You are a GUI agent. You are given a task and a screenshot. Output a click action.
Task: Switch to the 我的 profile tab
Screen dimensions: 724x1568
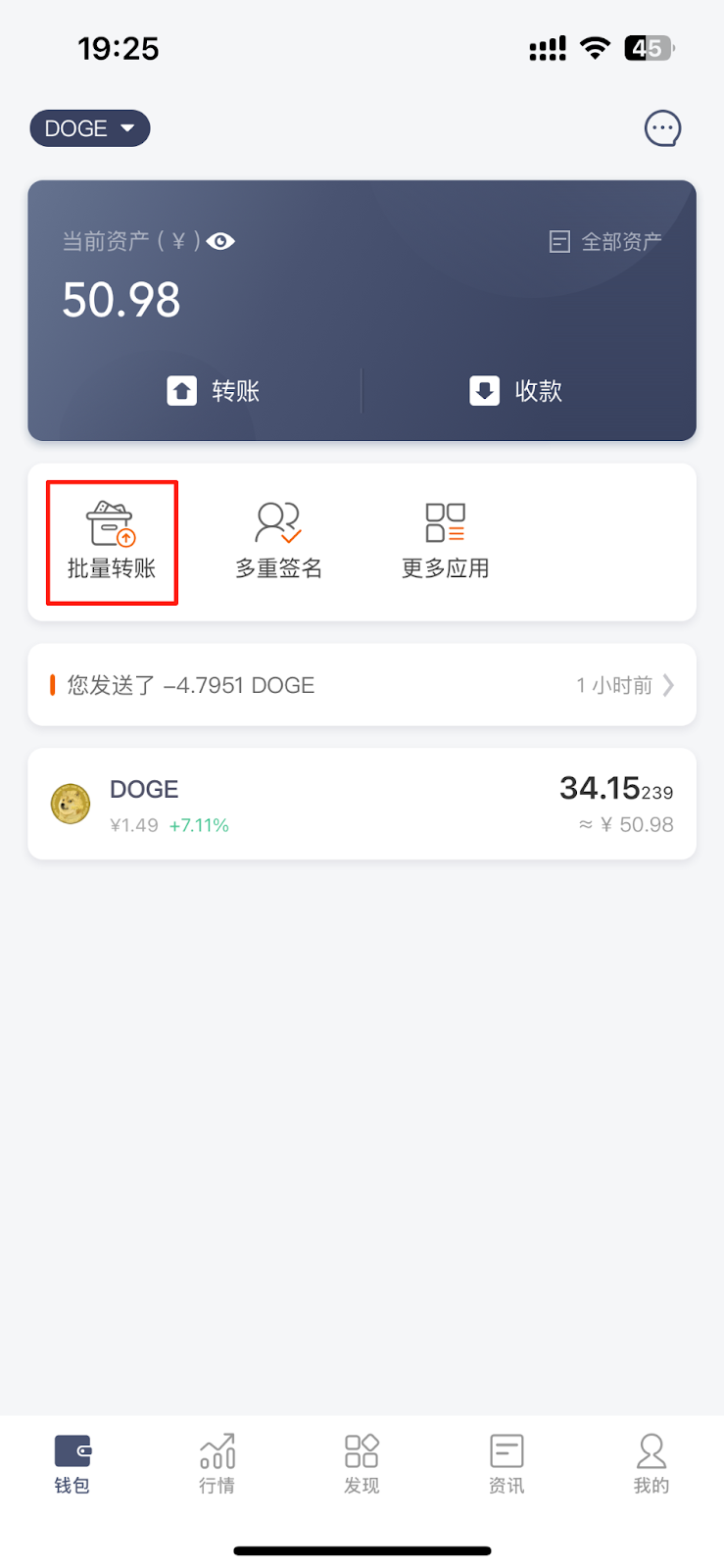[652, 1464]
